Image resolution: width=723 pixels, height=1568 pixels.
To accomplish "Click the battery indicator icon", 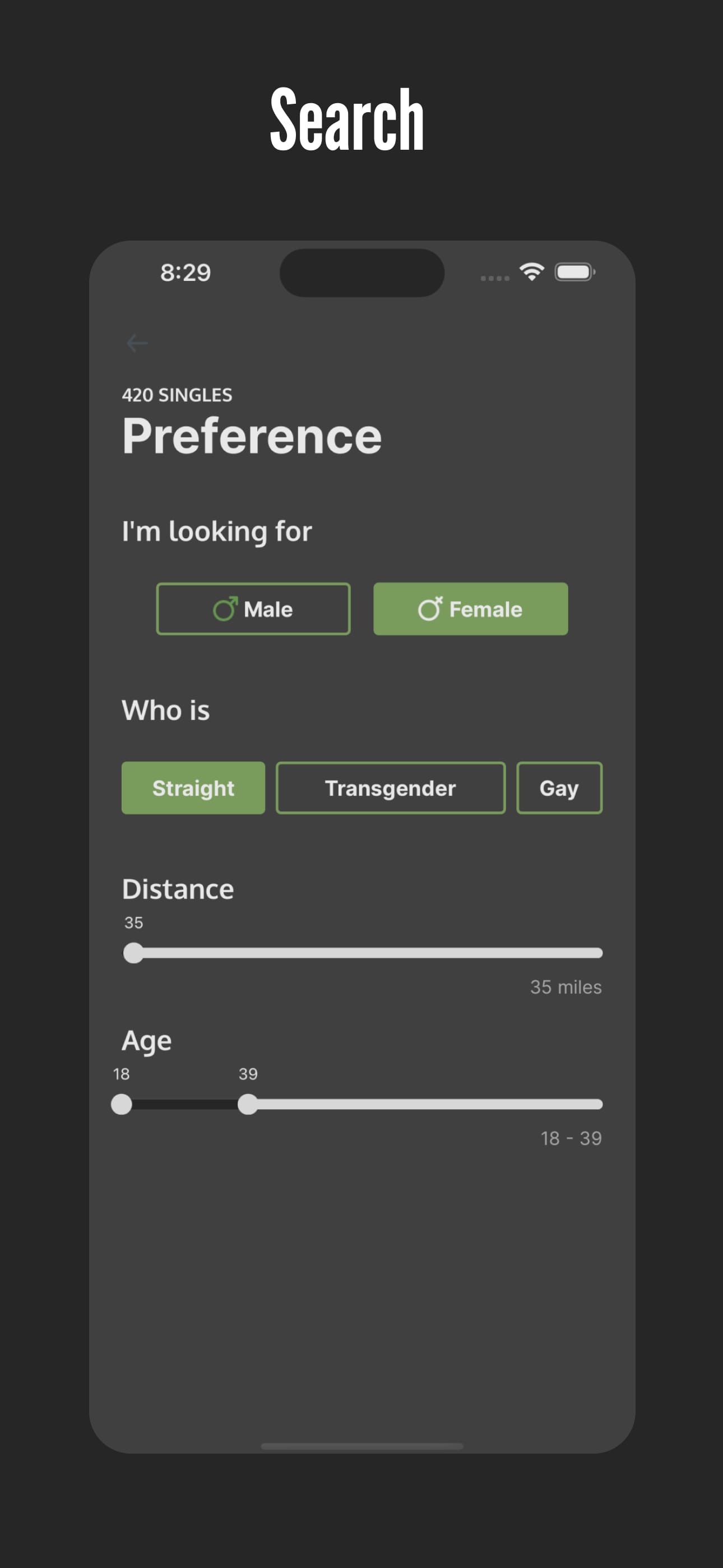I will click(x=574, y=271).
